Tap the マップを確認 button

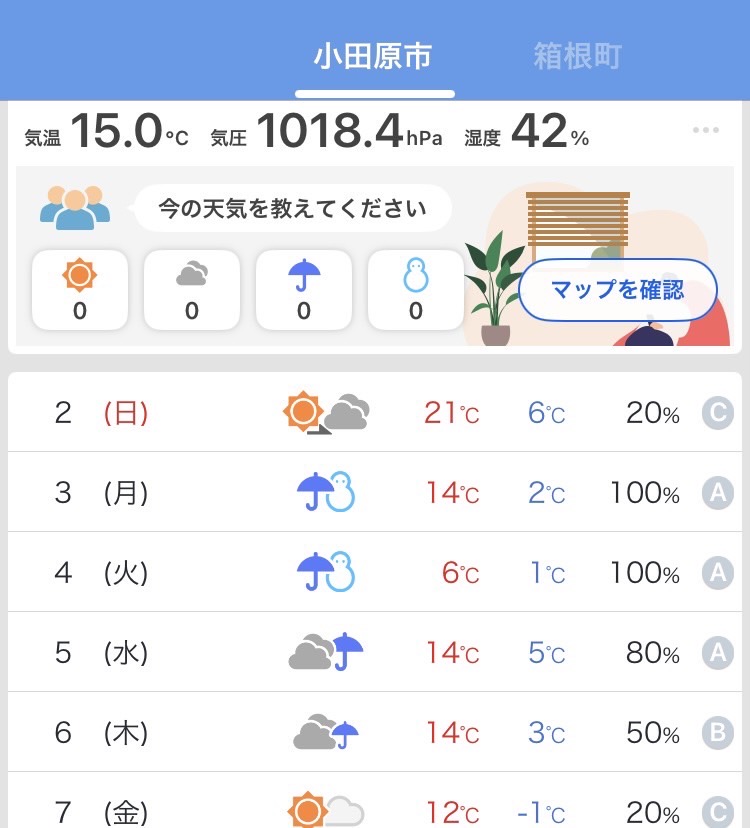(x=617, y=291)
